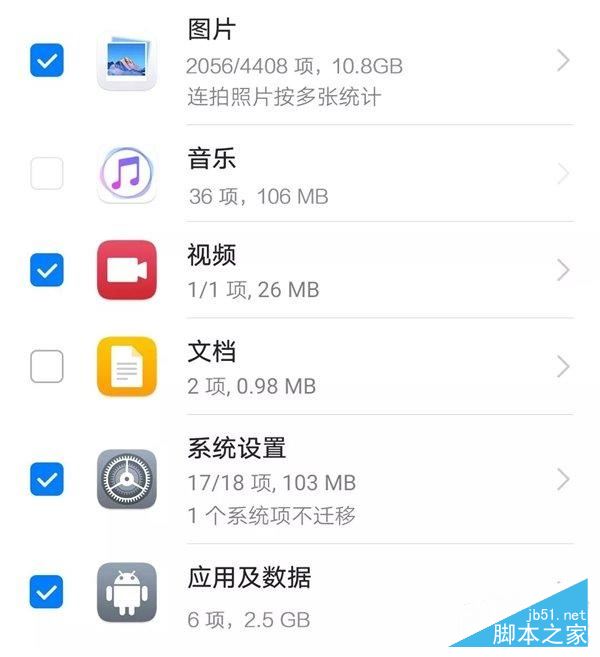Select the 文档 checkbox

(x=46, y=366)
